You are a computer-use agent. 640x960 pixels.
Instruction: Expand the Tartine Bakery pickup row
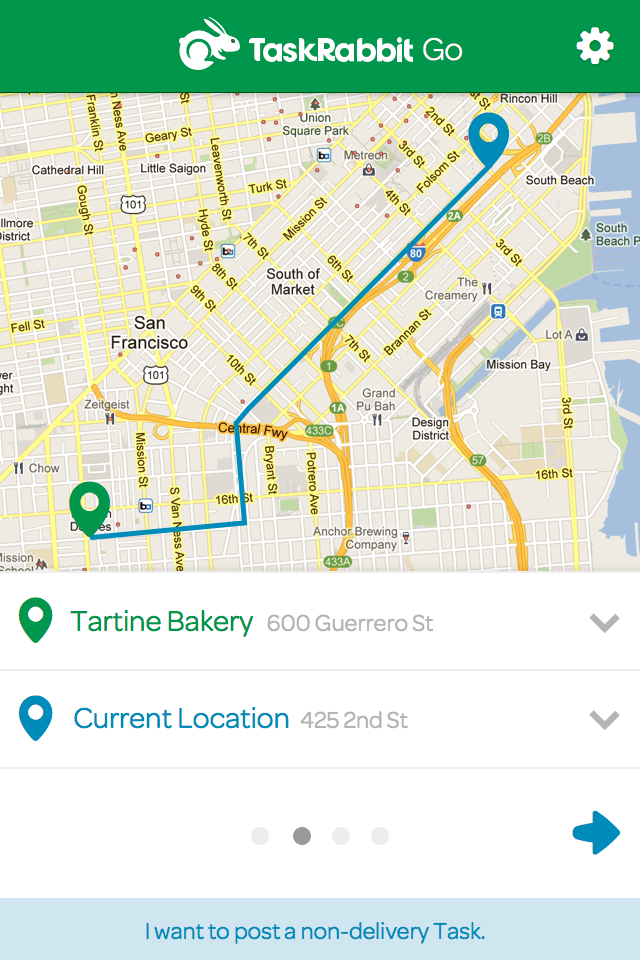604,623
